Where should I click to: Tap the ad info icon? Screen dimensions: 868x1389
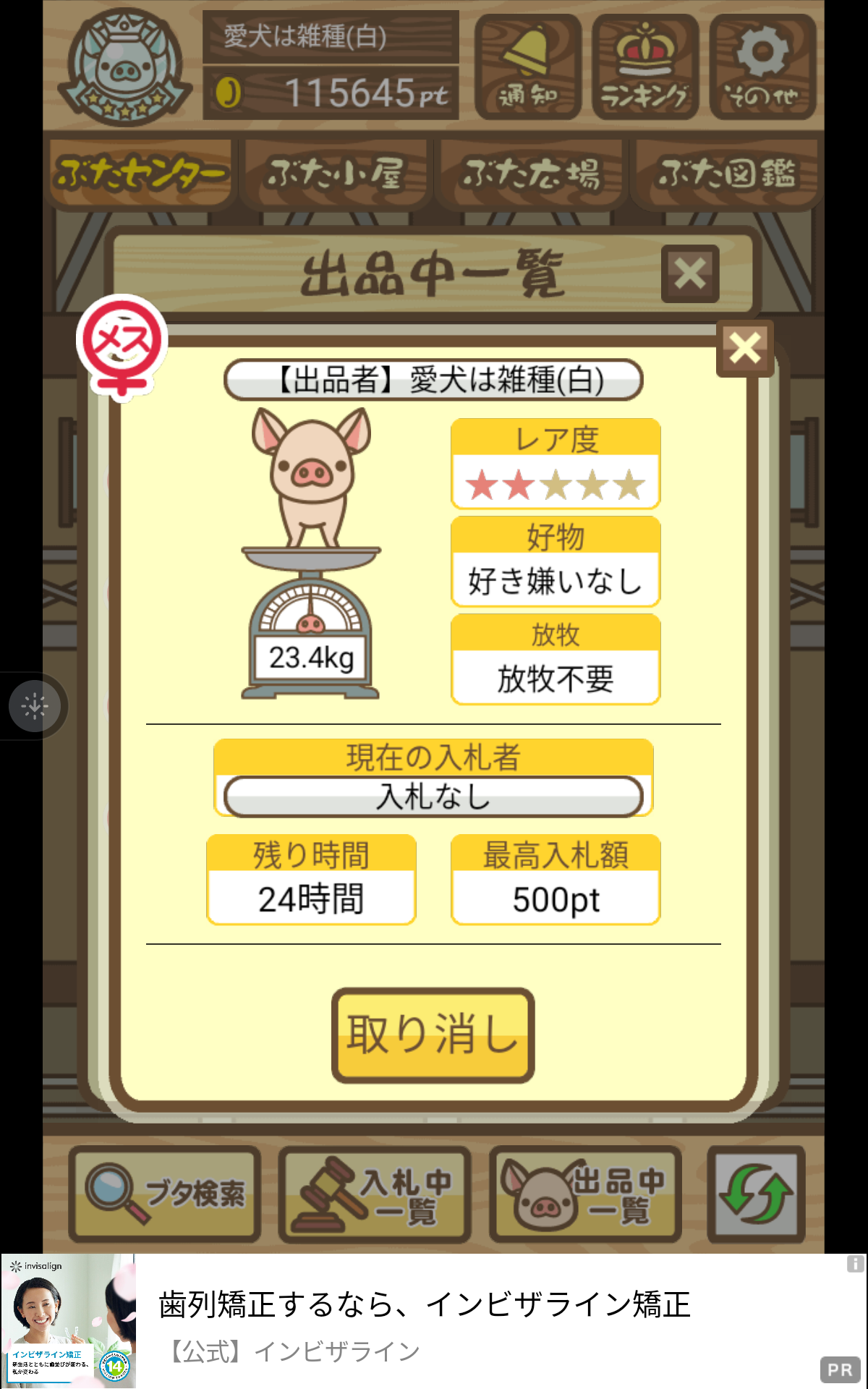click(x=855, y=1264)
